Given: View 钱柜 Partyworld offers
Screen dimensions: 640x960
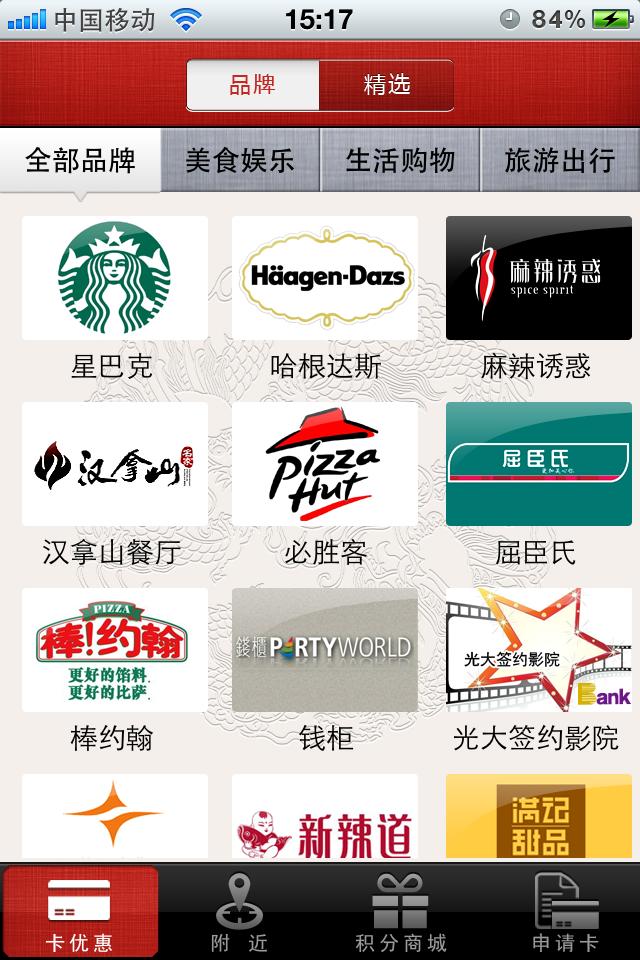Looking at the screenshot, I should [325, 650].
